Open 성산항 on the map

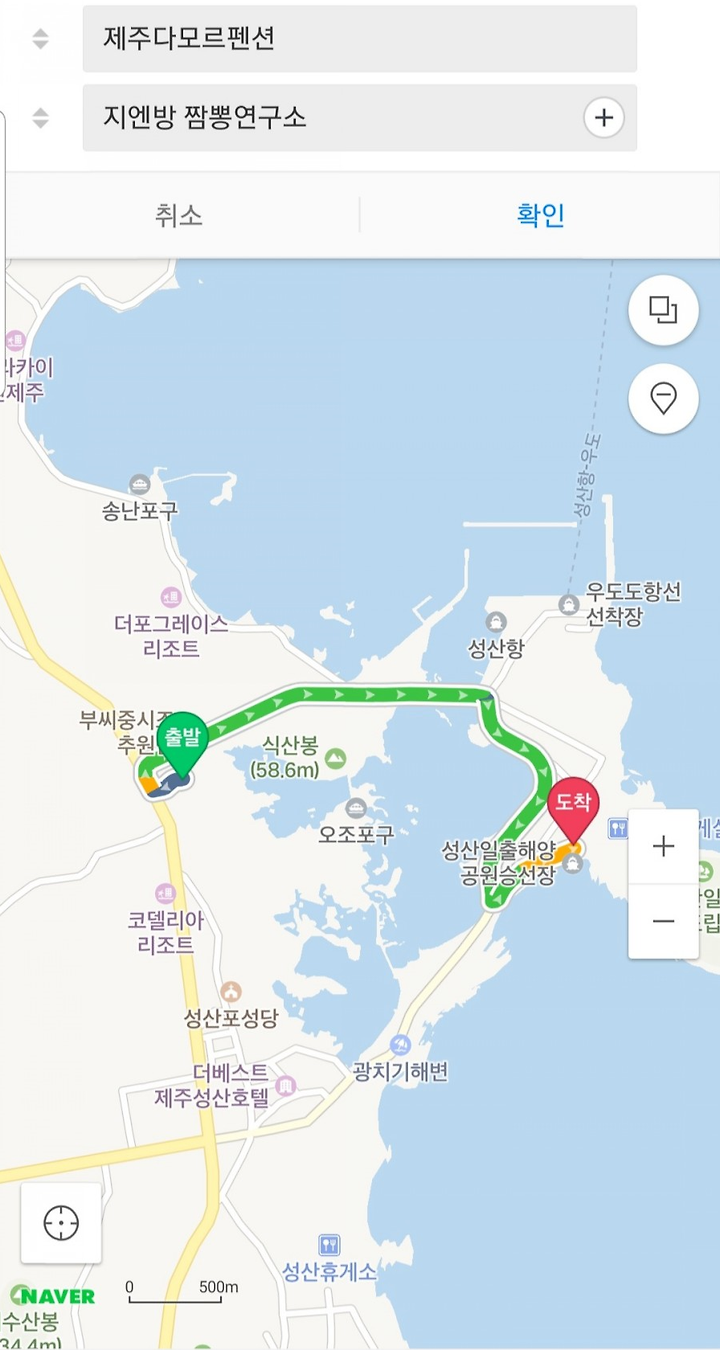[x=495, y=636]
